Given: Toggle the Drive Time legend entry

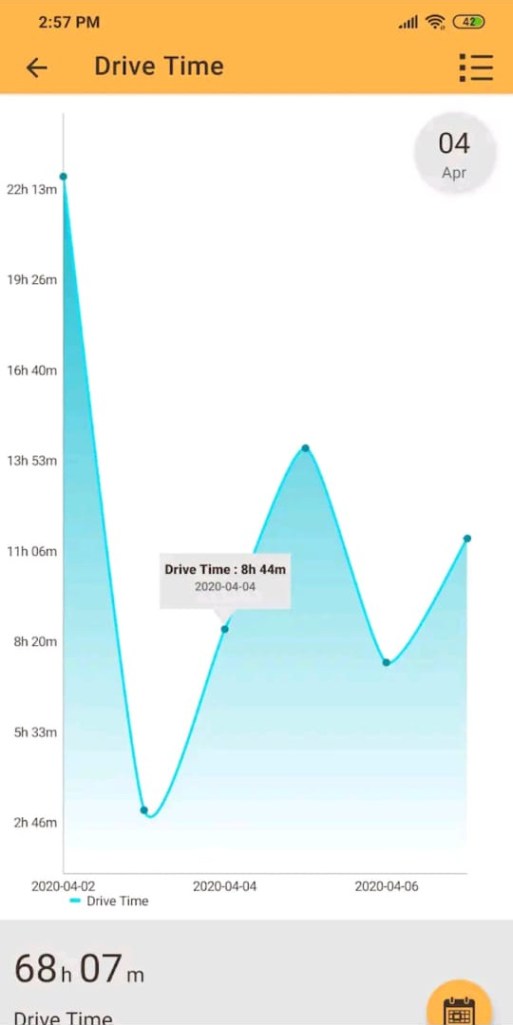Looking at the screenshot, I should (109, 901).
